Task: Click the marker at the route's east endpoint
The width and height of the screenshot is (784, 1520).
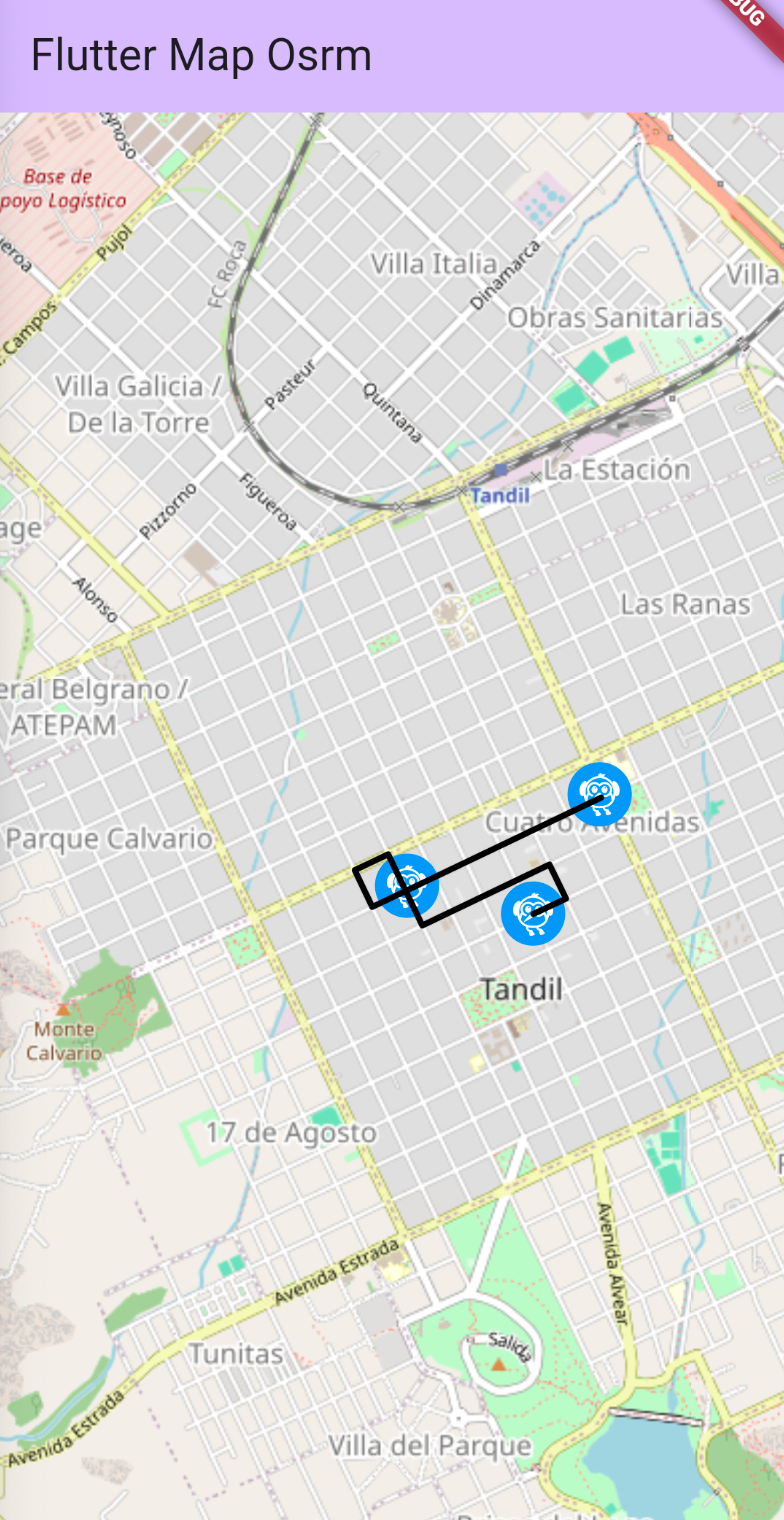Action: (601, 792)
